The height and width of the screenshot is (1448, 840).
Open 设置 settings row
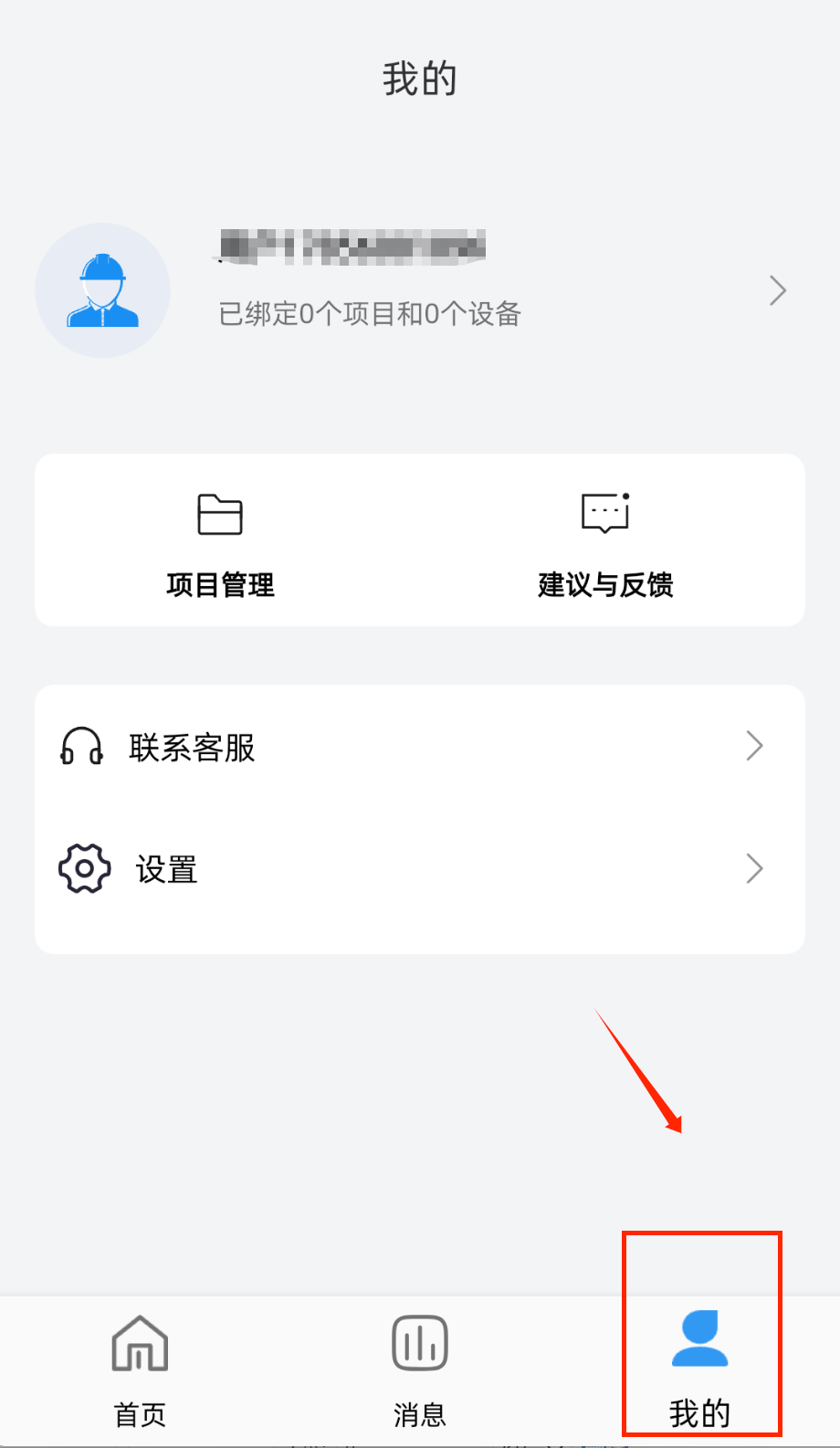[419, 869]
